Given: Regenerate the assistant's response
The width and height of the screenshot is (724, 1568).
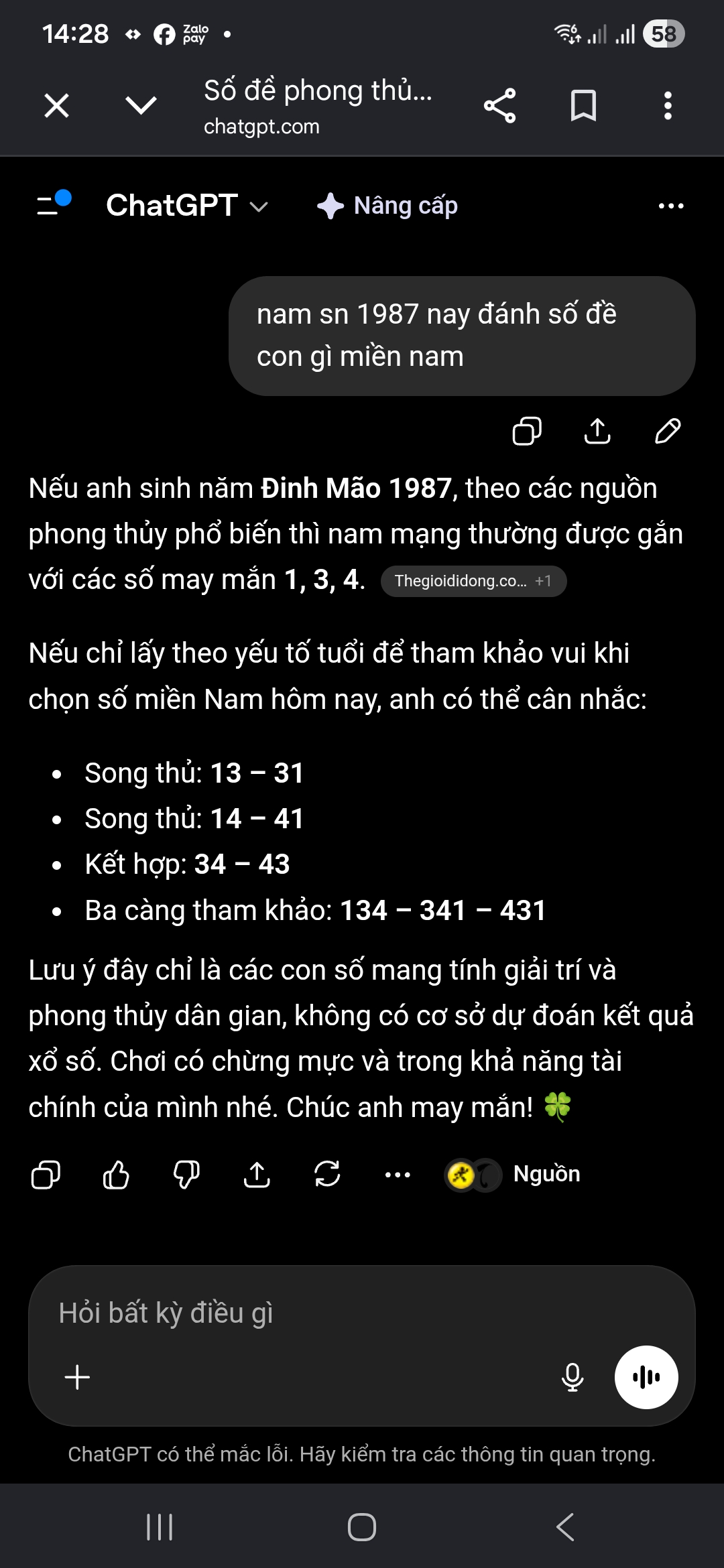Looking at the screenshot, I should (327, 1174).
